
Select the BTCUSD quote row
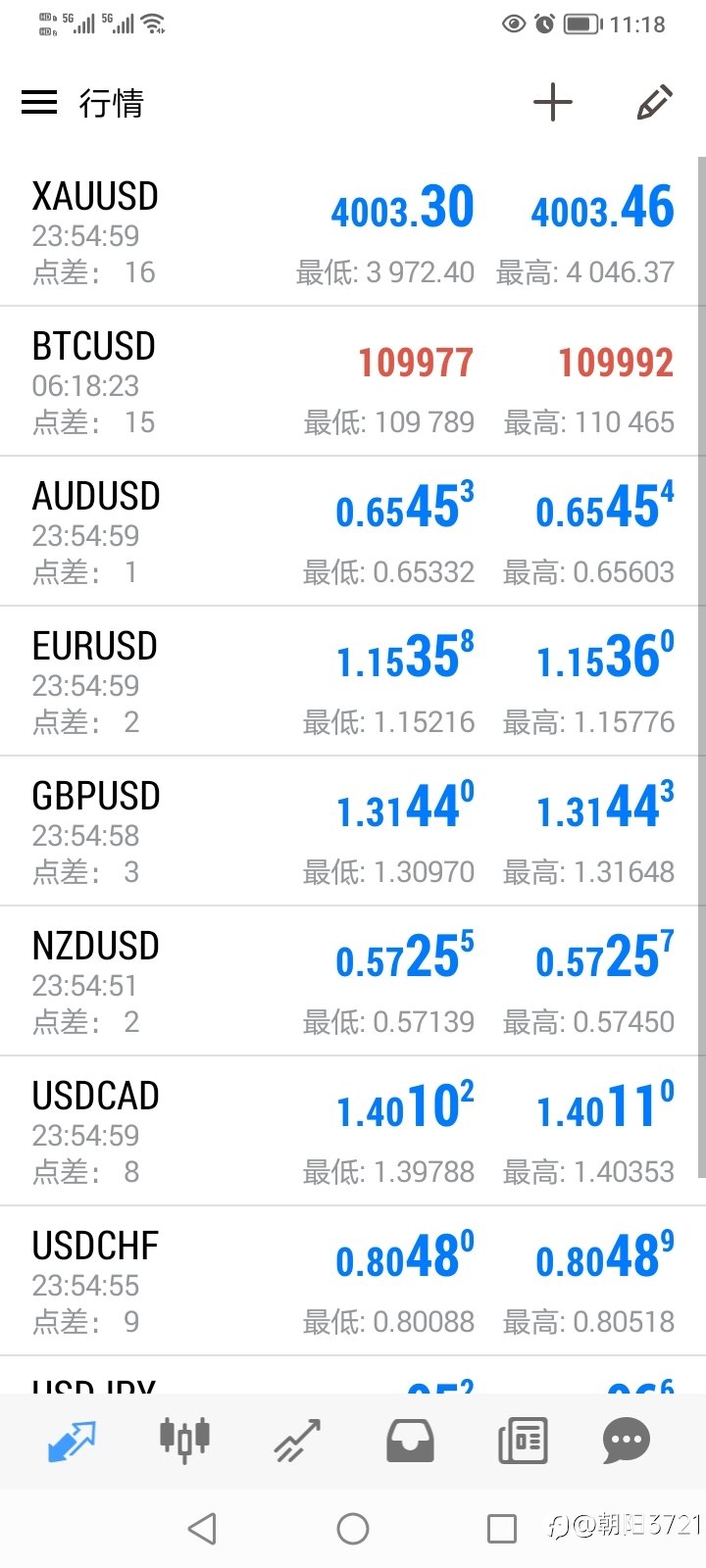[353, 382]
